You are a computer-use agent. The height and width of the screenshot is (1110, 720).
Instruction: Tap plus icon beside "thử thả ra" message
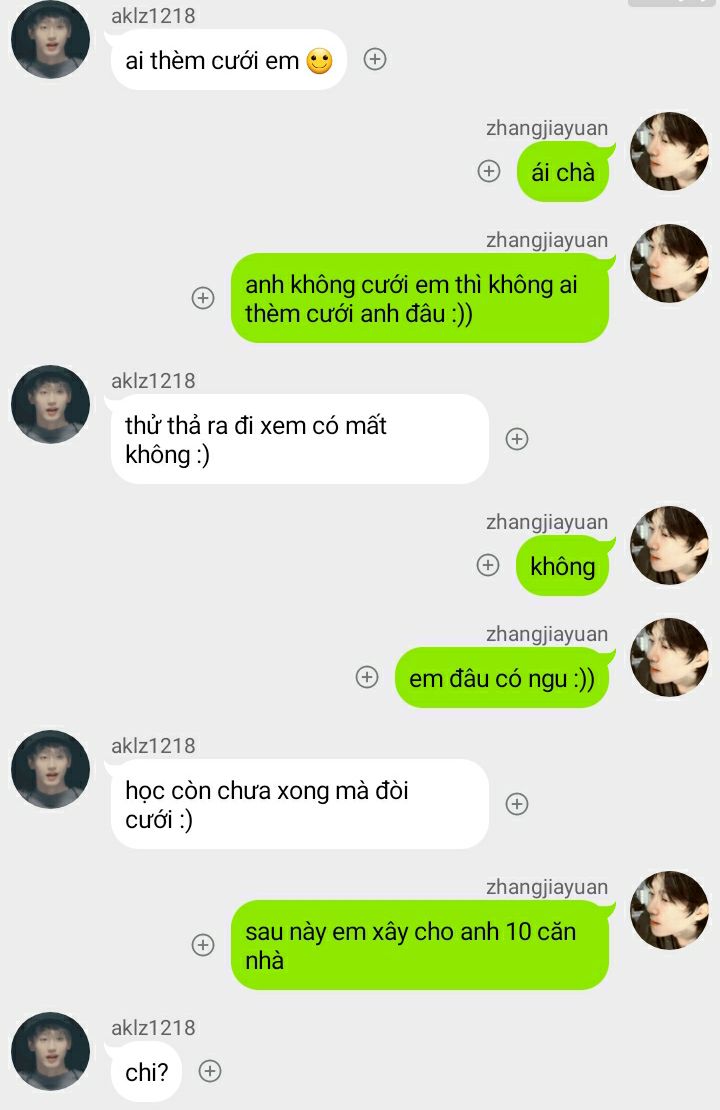click(516, 439)
